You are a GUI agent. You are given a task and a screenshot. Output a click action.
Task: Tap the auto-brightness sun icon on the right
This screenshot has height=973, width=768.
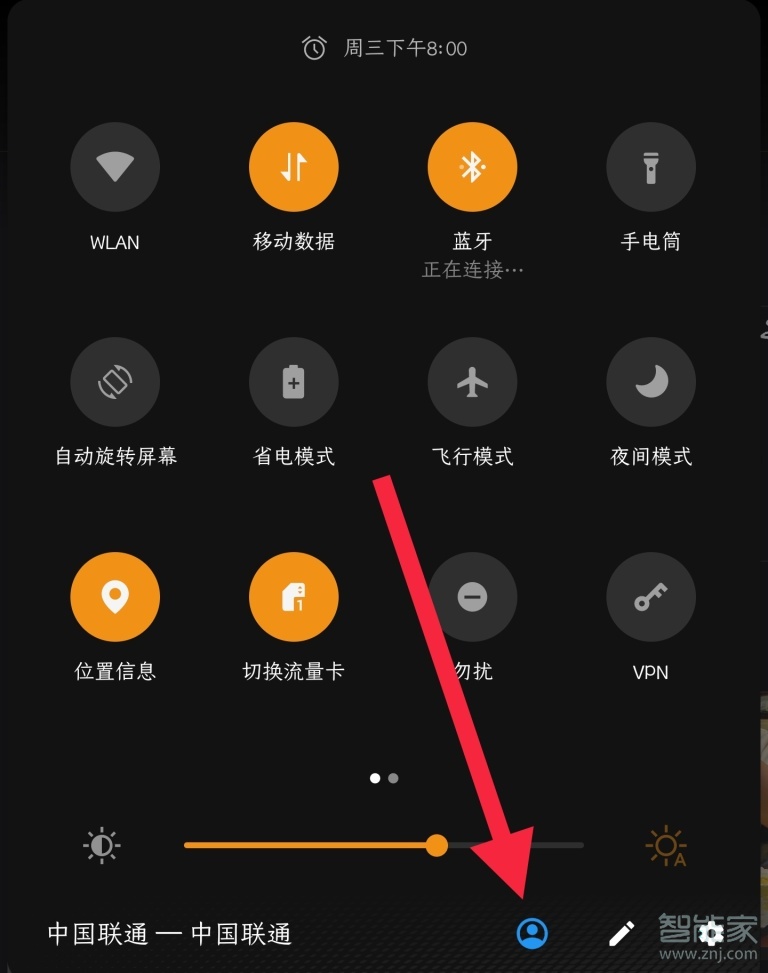pyautogui.click(x=666, y=845)
